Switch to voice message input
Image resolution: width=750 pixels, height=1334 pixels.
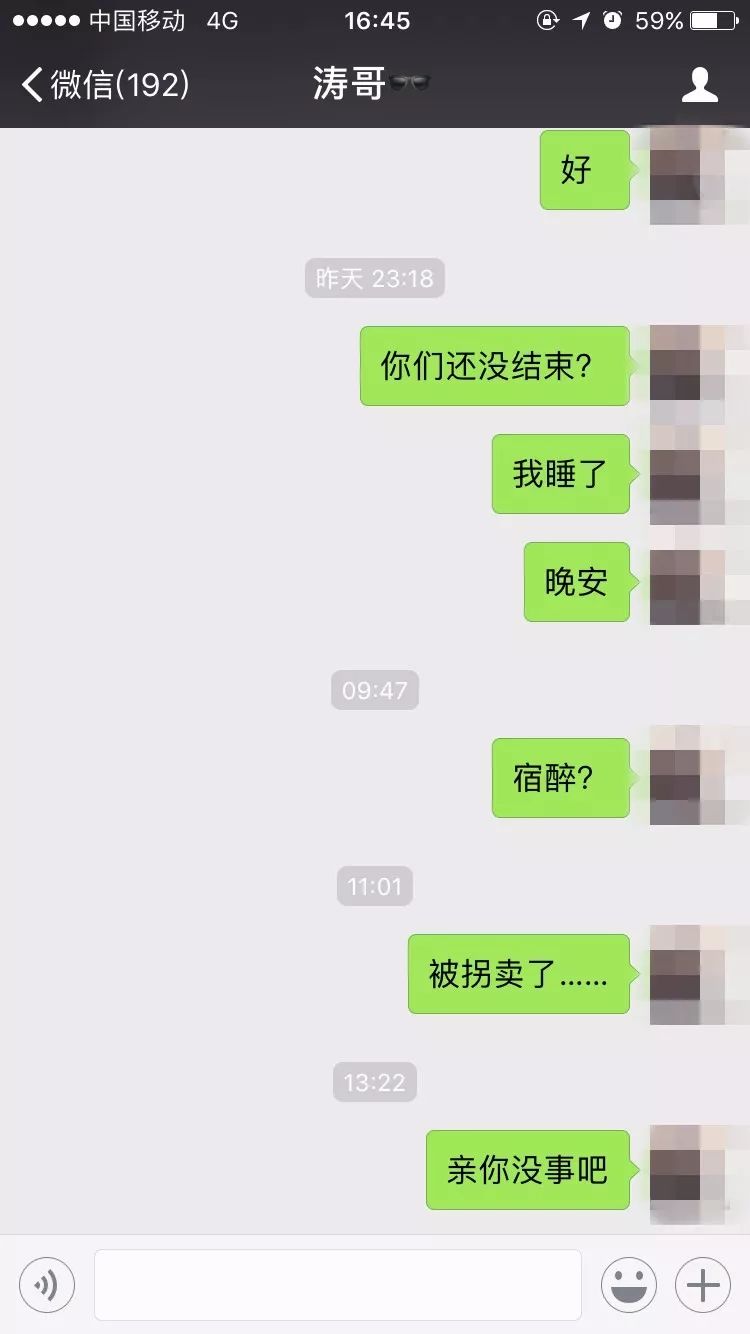(x=46, y=1284)
